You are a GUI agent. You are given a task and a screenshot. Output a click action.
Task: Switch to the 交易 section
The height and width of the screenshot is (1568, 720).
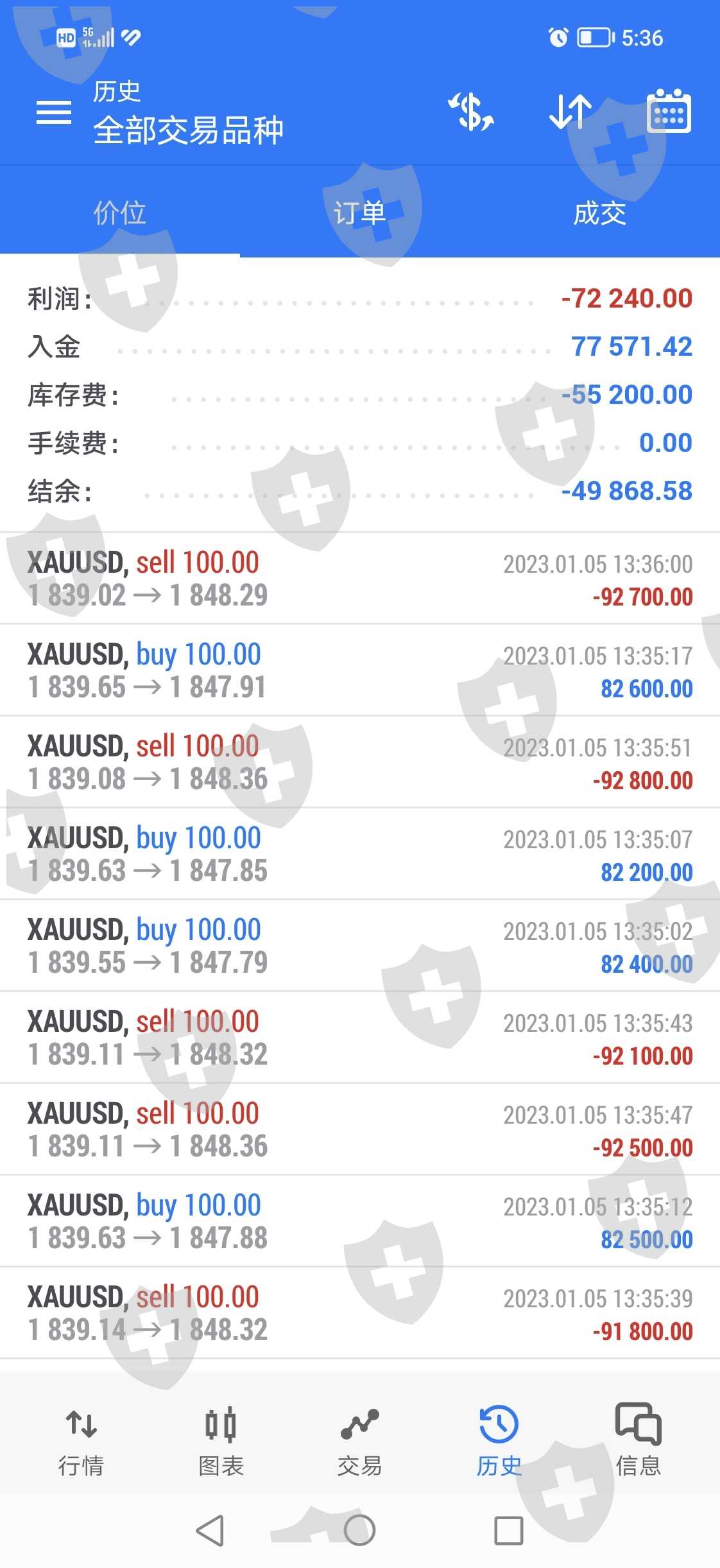(x=359, y=1438)
